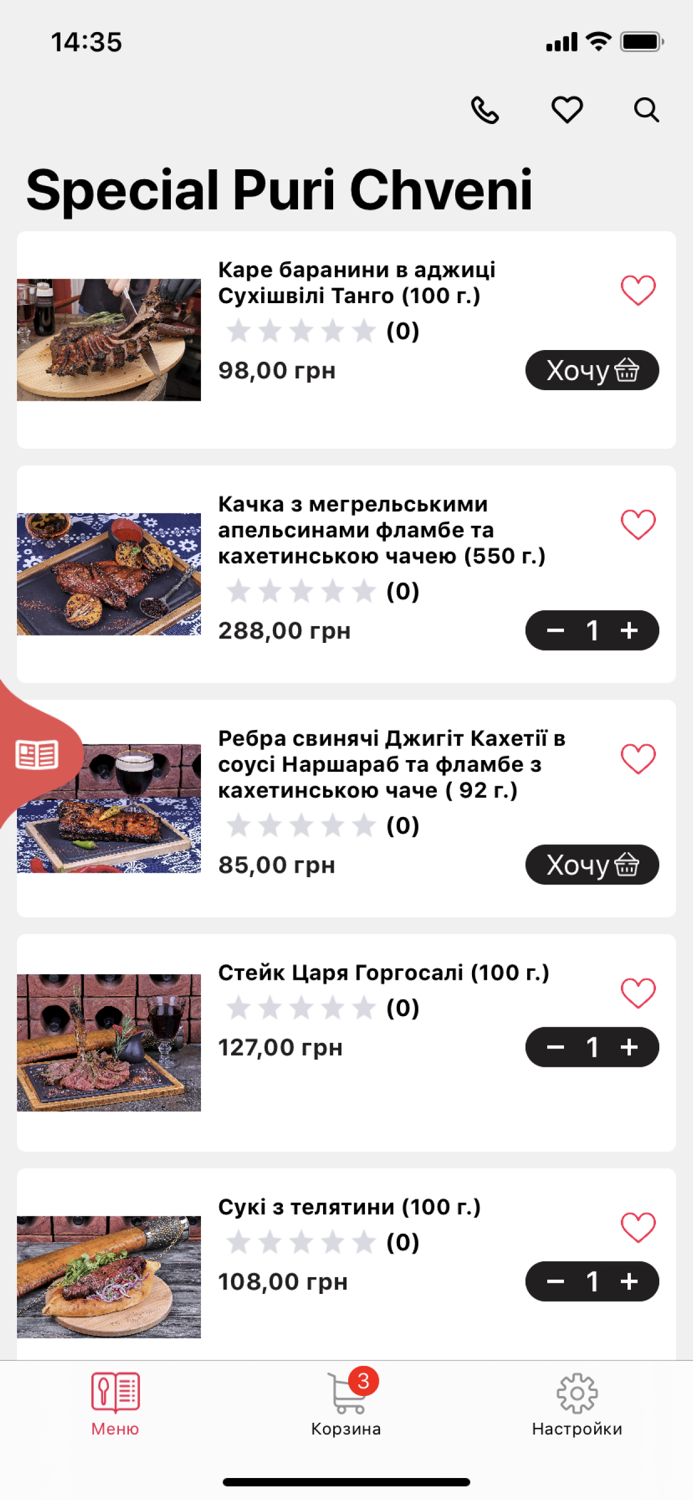Add Ребра свинячі to favorites
This screenshot has width=693, height=1500.
coord(638,760)
